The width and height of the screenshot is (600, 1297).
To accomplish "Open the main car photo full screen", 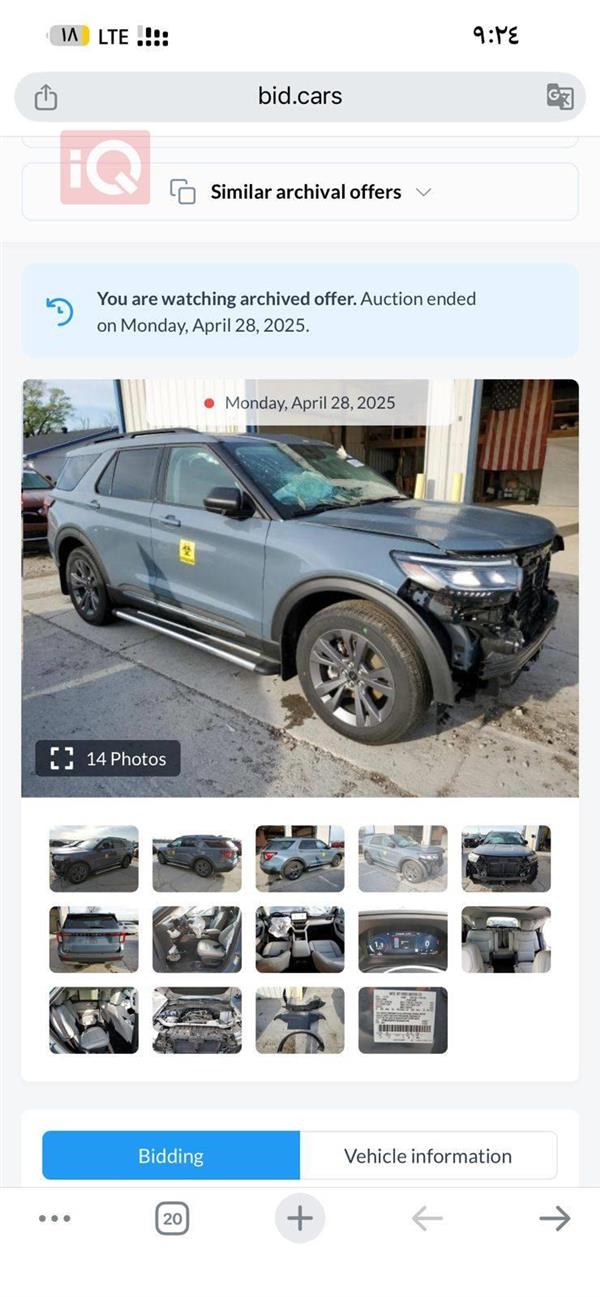I will point(300,587).
